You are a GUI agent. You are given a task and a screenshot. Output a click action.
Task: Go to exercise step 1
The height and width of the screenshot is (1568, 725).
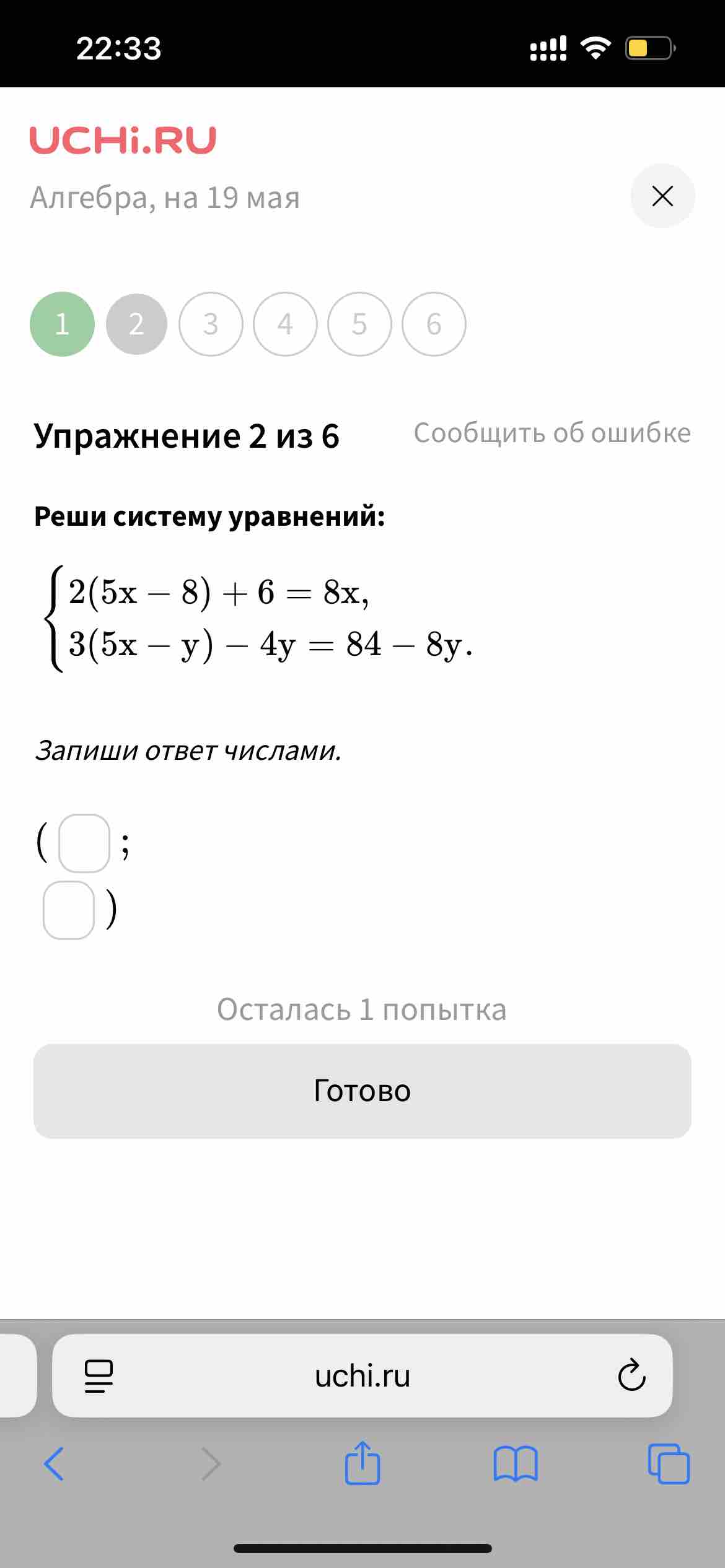click(x=62, y=324)
